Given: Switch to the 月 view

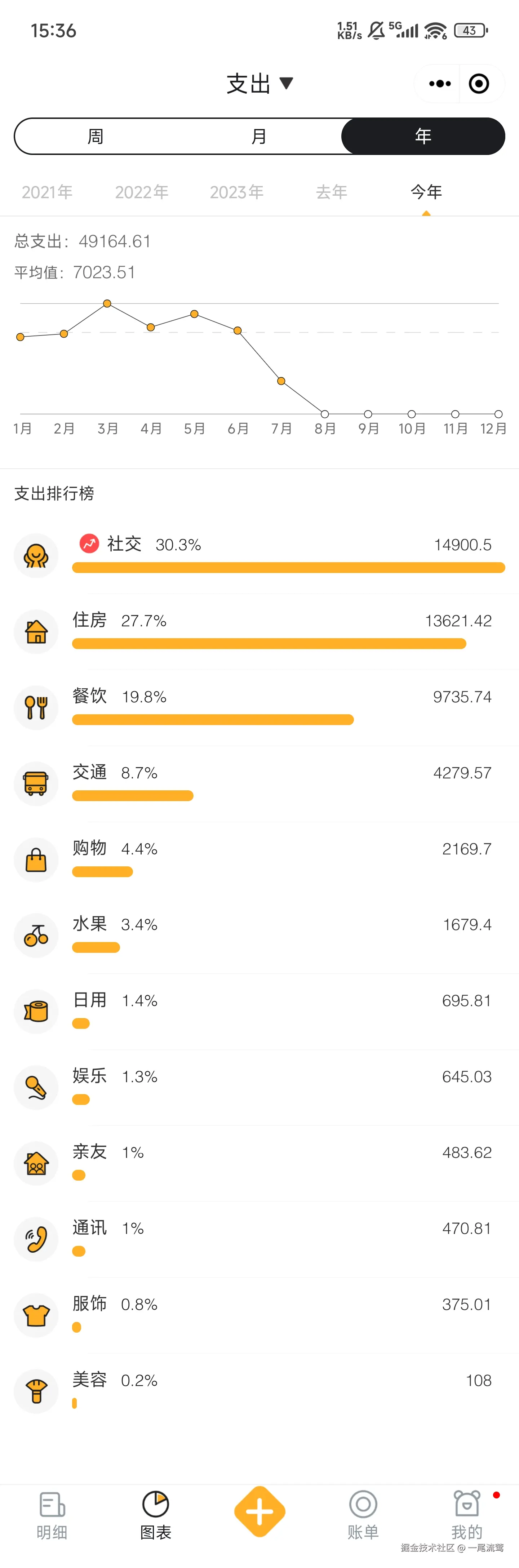Looking at the screenshot, I should click(x=259, y=136).
